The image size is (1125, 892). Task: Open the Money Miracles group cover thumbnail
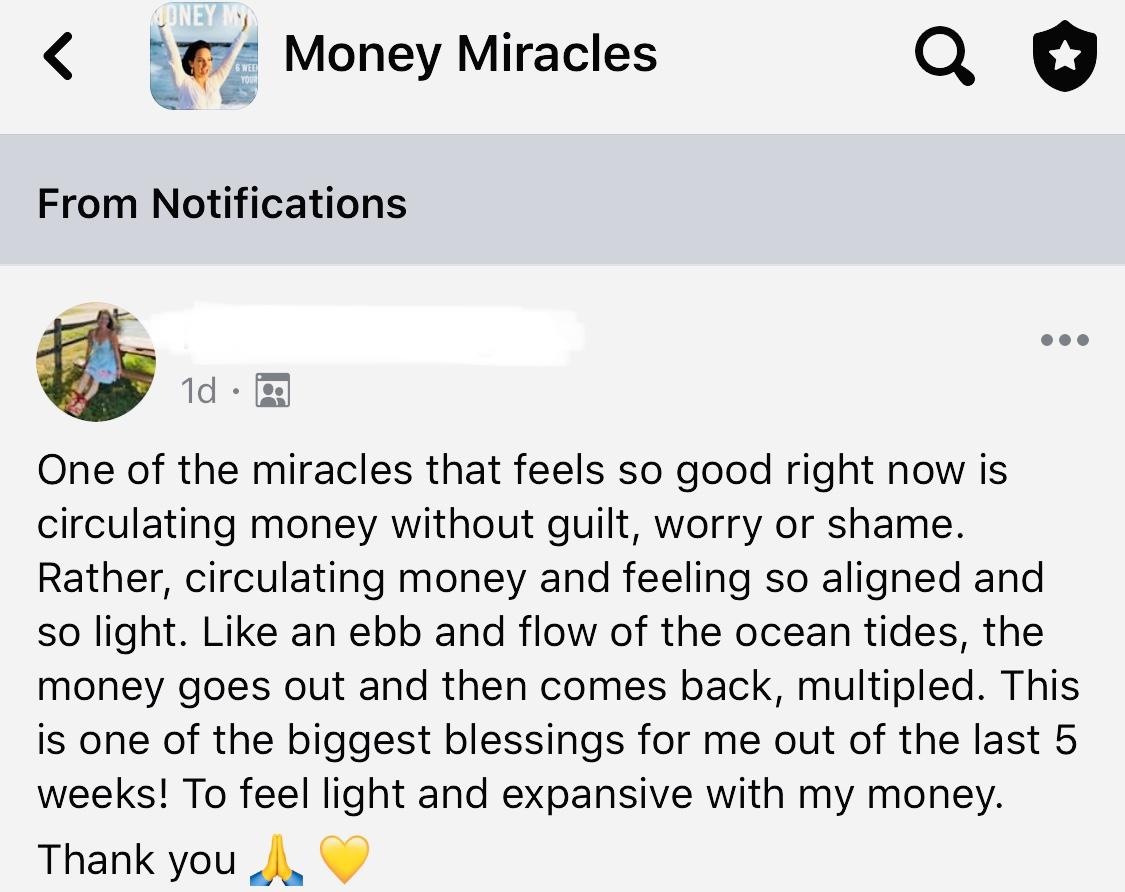(204, 55)
